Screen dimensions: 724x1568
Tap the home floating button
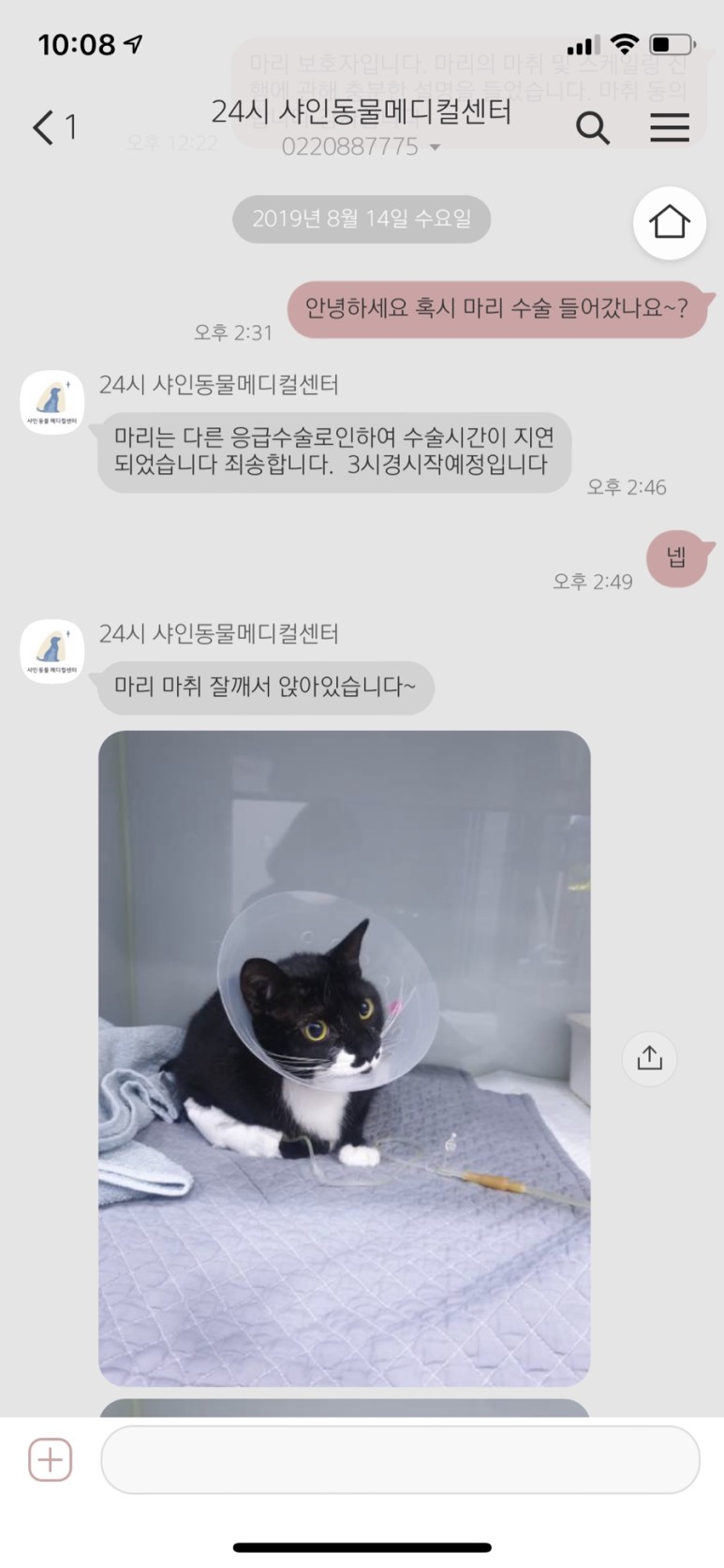click(x=669, y=223)
